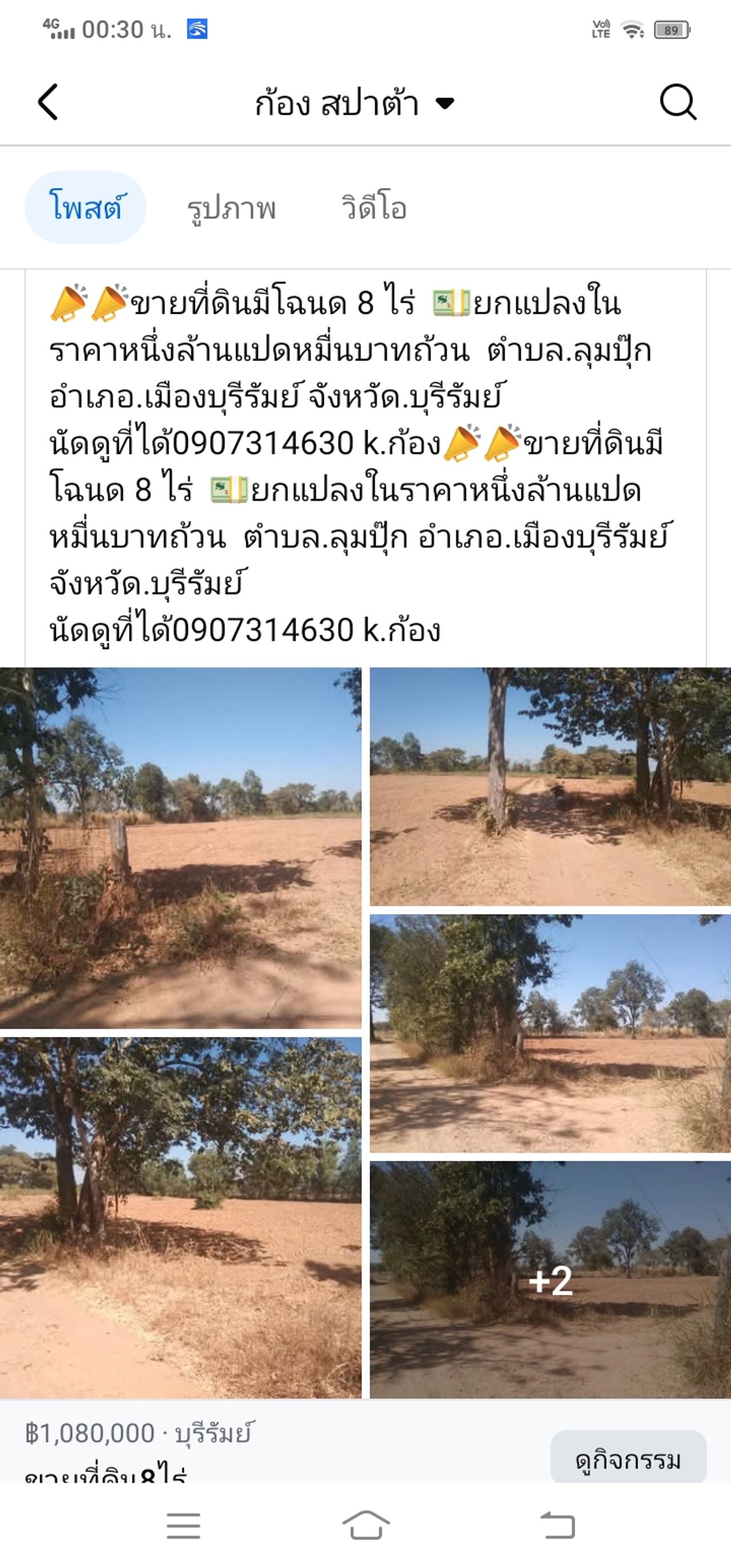The height and width of the screenshot is (1568, 731).
Task: Tap the ดูกิจกรรม button
Action: pos(628,1459)
